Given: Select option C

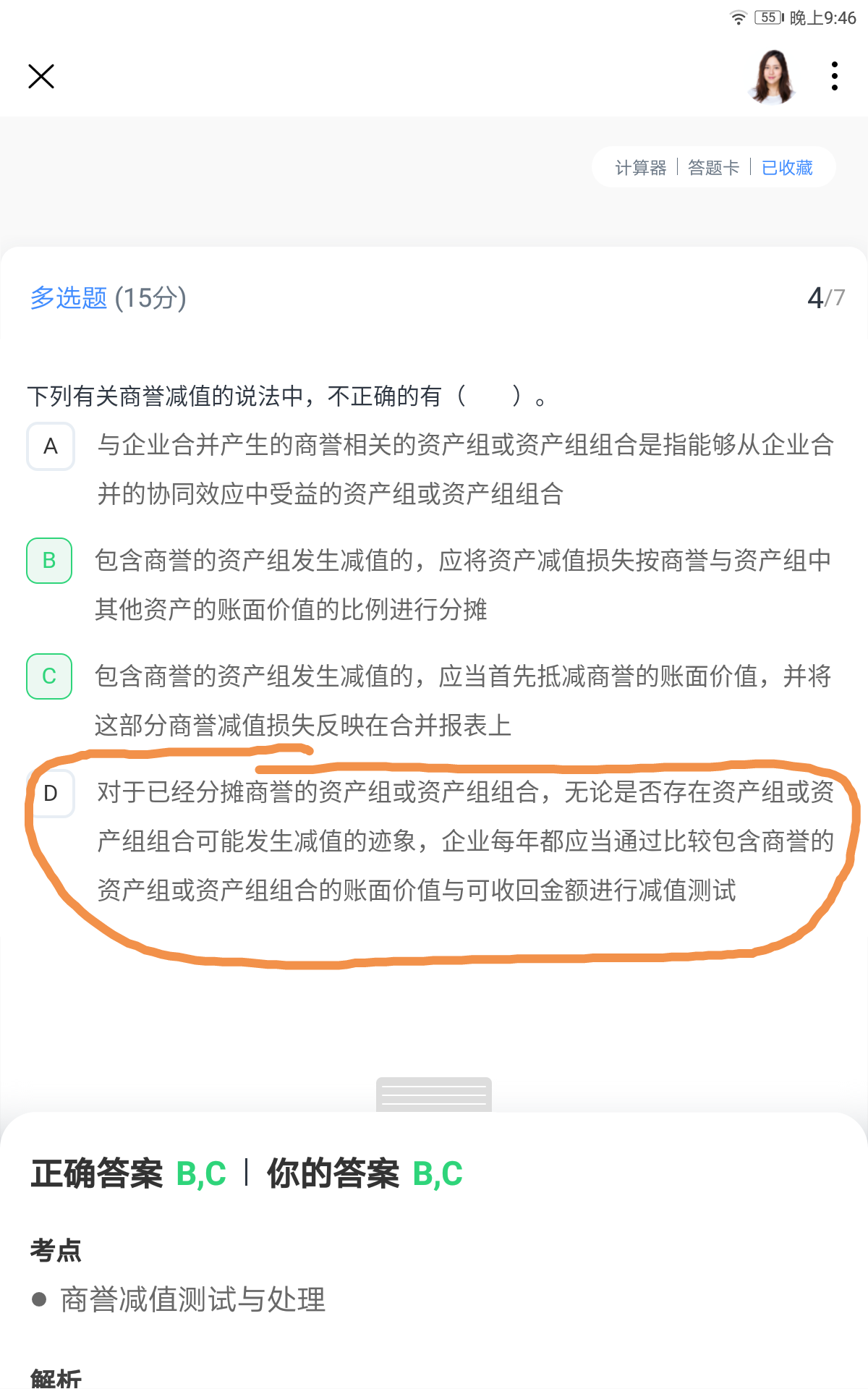Looking at the screenshot, I should click(49, 676).
